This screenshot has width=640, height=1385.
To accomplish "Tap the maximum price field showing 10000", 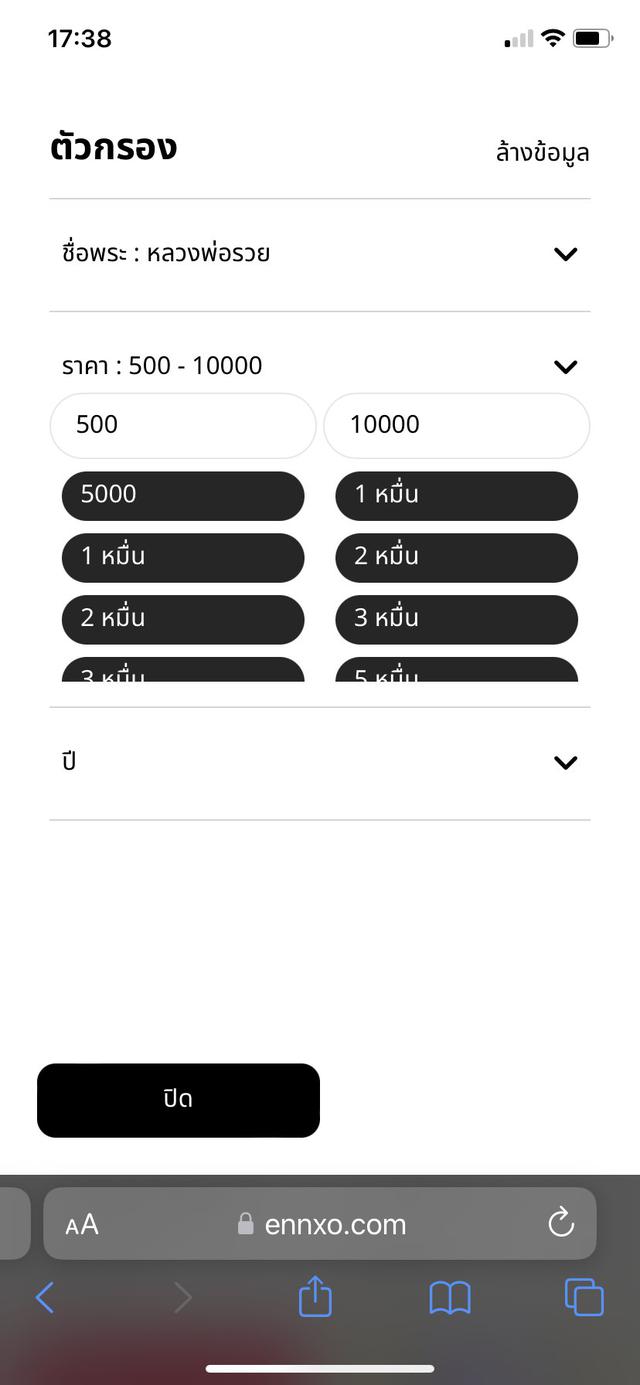I will click(x=457, y=425).
